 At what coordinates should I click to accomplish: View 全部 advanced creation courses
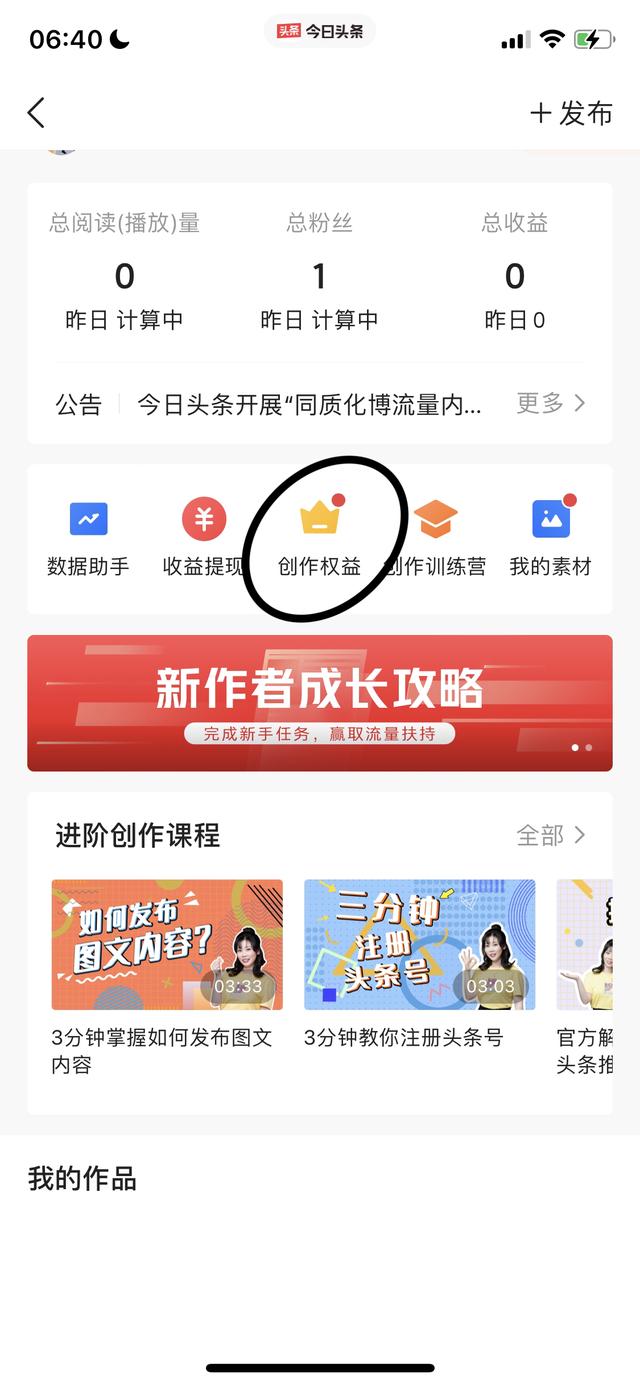pyautogui.click(x=550, y=835)
